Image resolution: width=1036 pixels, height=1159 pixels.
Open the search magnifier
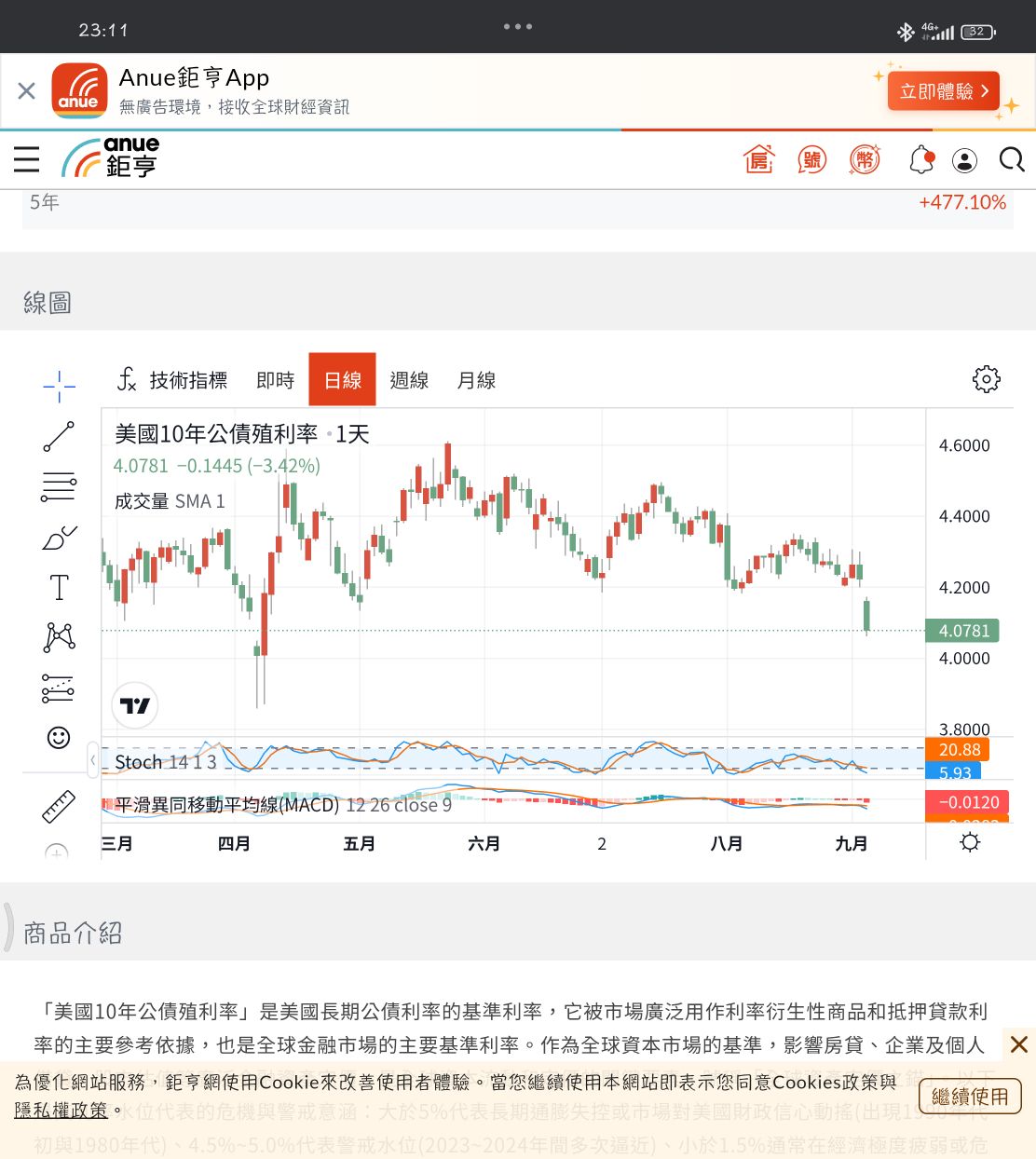click(1011, 159)
